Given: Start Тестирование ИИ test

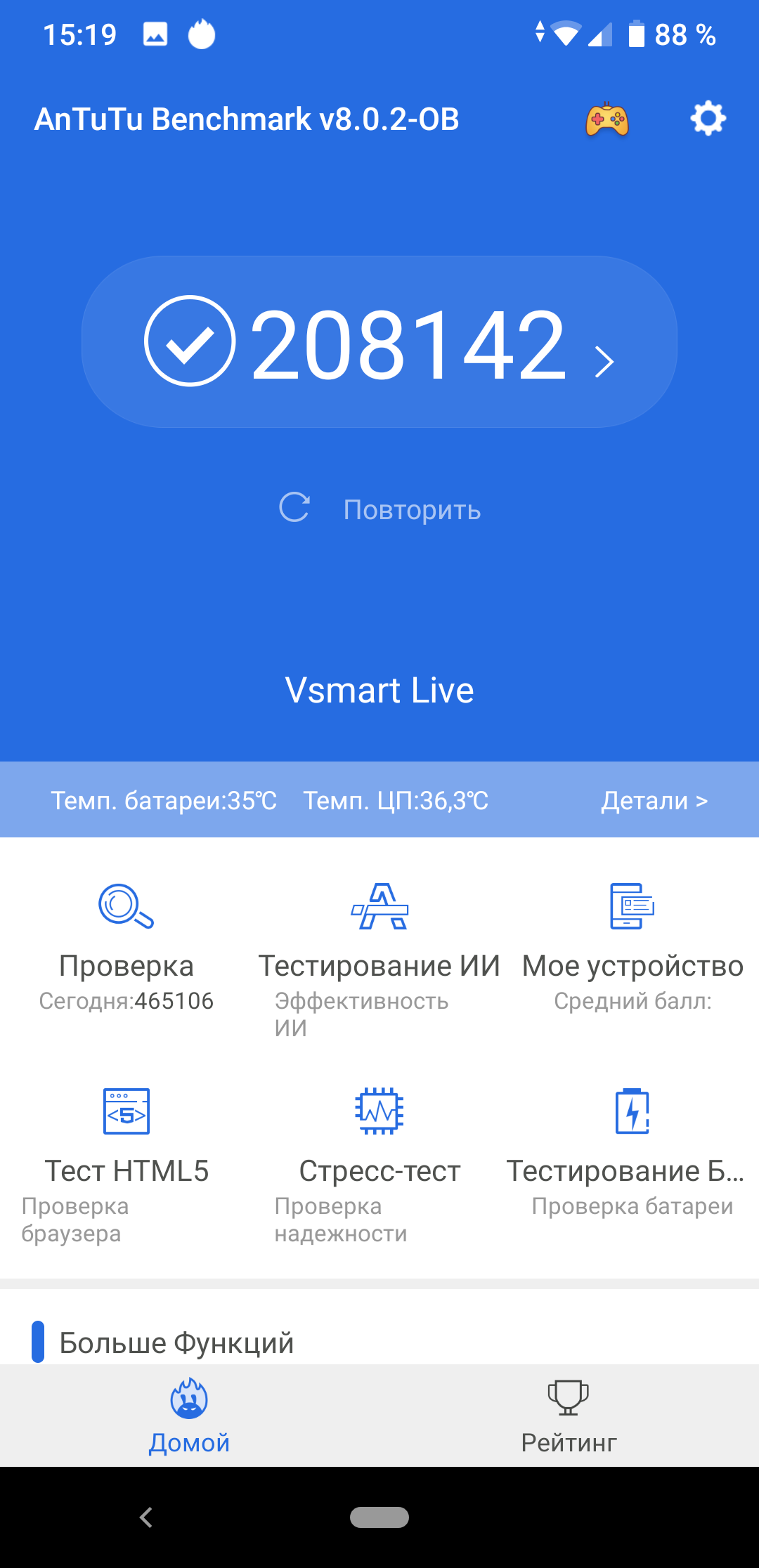Looking at the screenshot, I should (x=379, y=945).
